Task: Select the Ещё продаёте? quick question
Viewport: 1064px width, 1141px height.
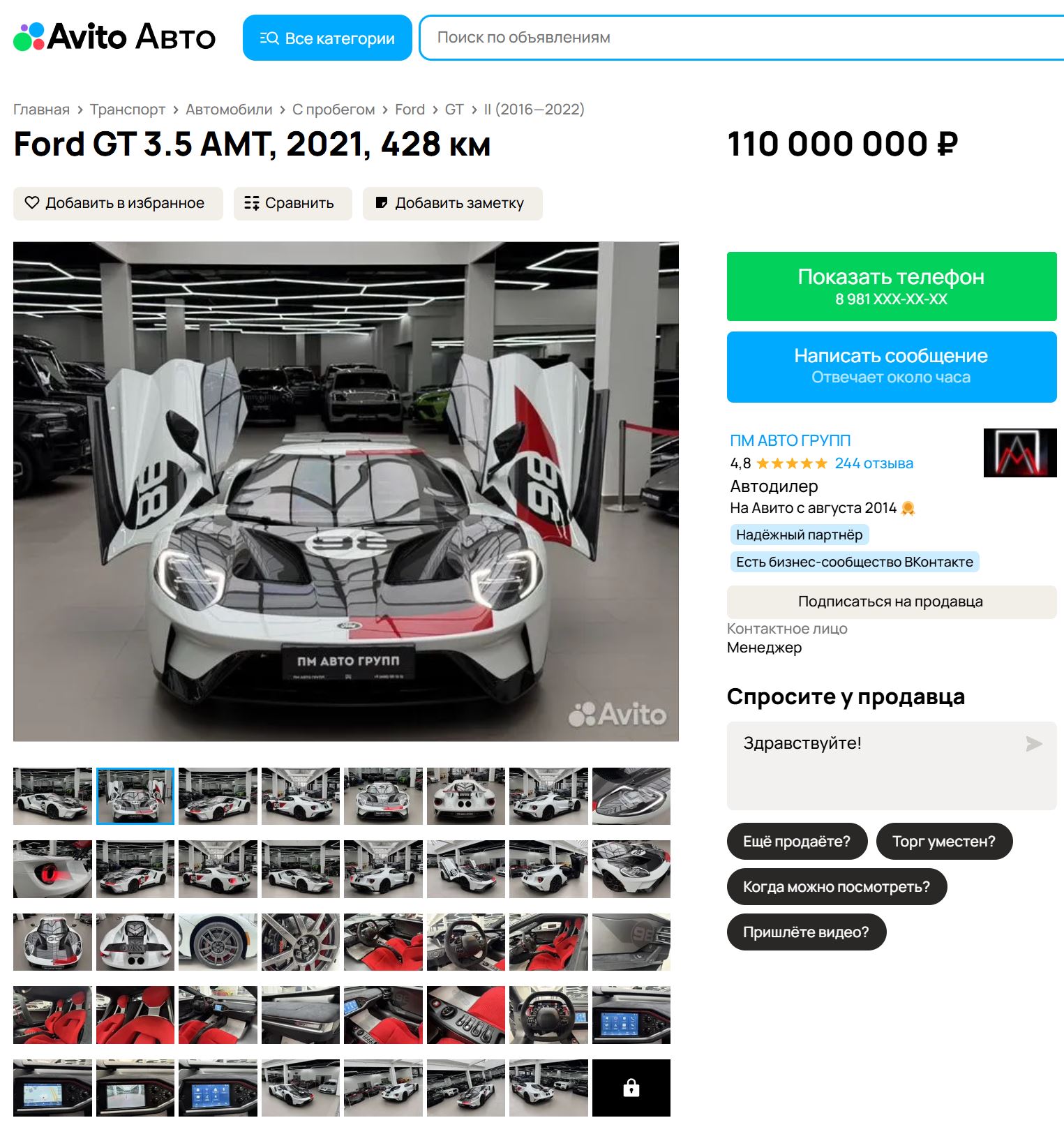Action: [x=796, y=842]
